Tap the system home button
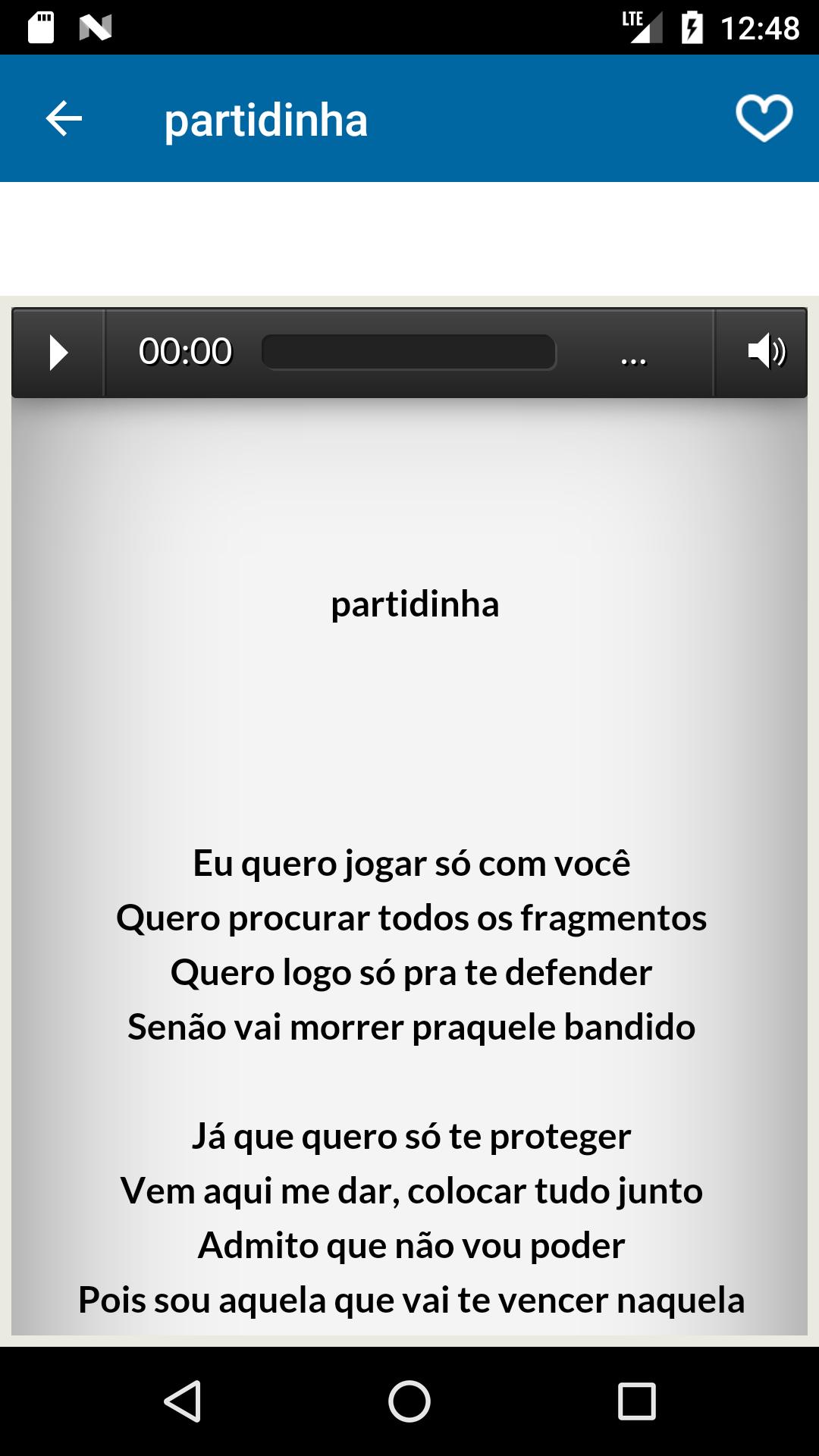The height and width of the screenshot is (1456, 819). coord(409,1401)
